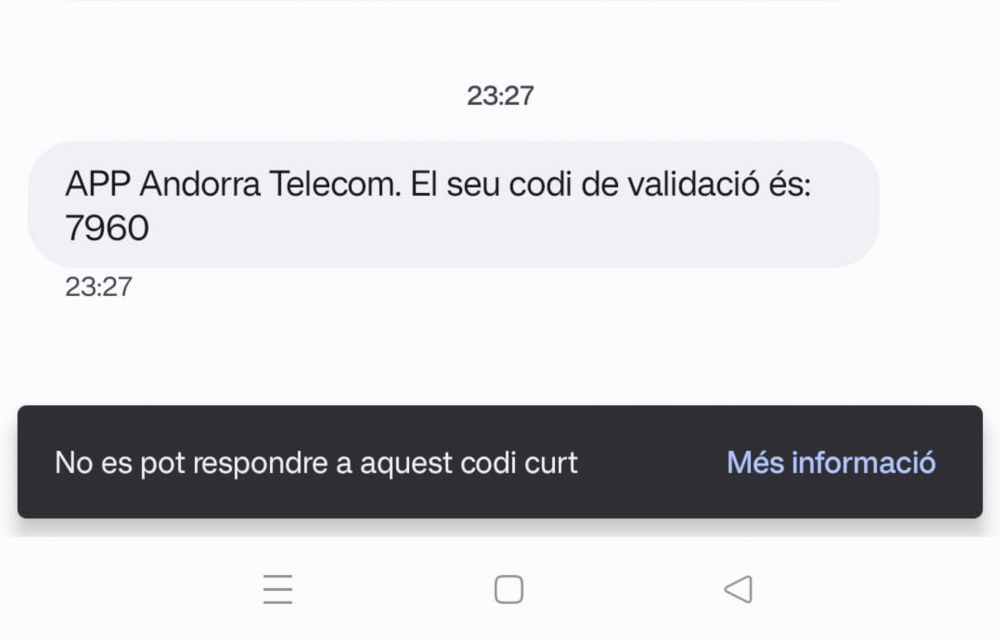Go to the home screen
Screen dimensions: 1000x640
[509, 590]
